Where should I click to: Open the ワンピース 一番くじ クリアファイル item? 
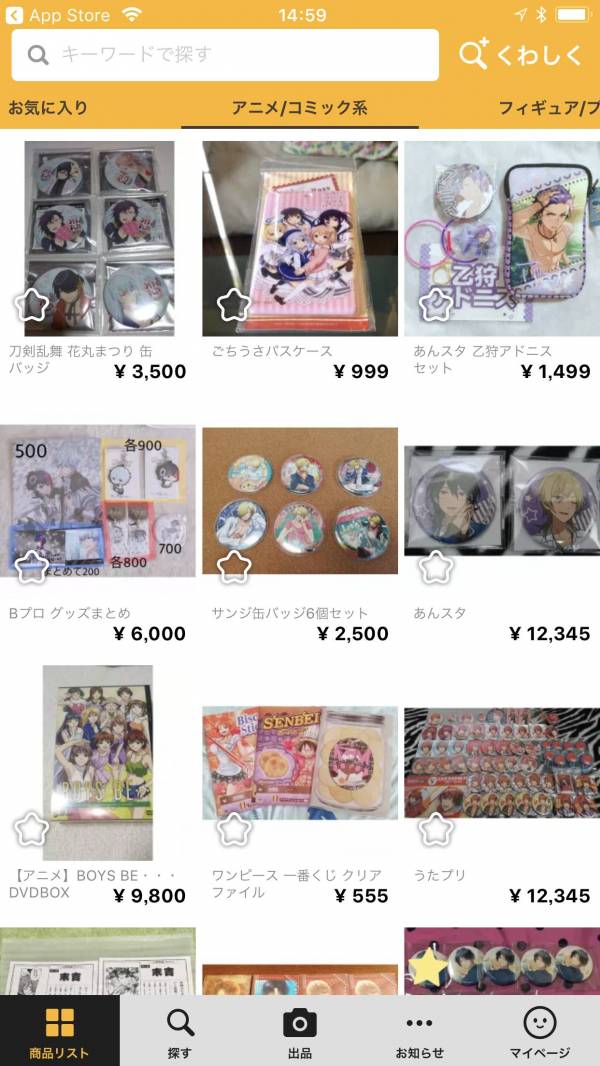pyautogui.click(x=299, y=762)
